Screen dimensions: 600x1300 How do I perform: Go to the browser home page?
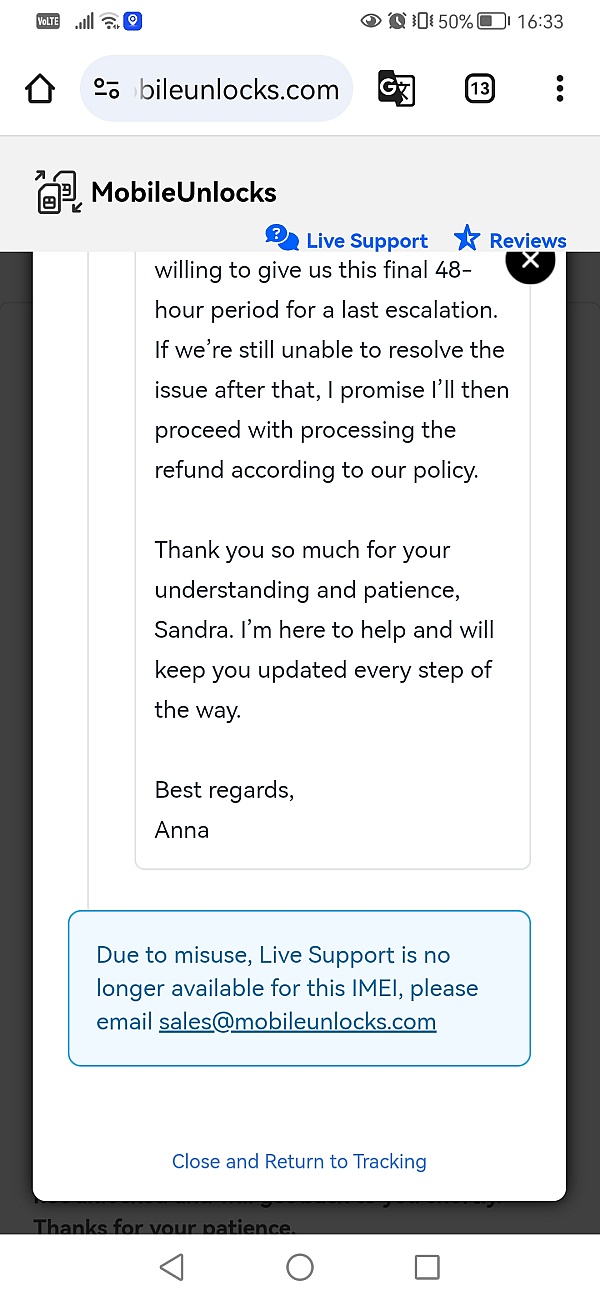tap(40, 89)
